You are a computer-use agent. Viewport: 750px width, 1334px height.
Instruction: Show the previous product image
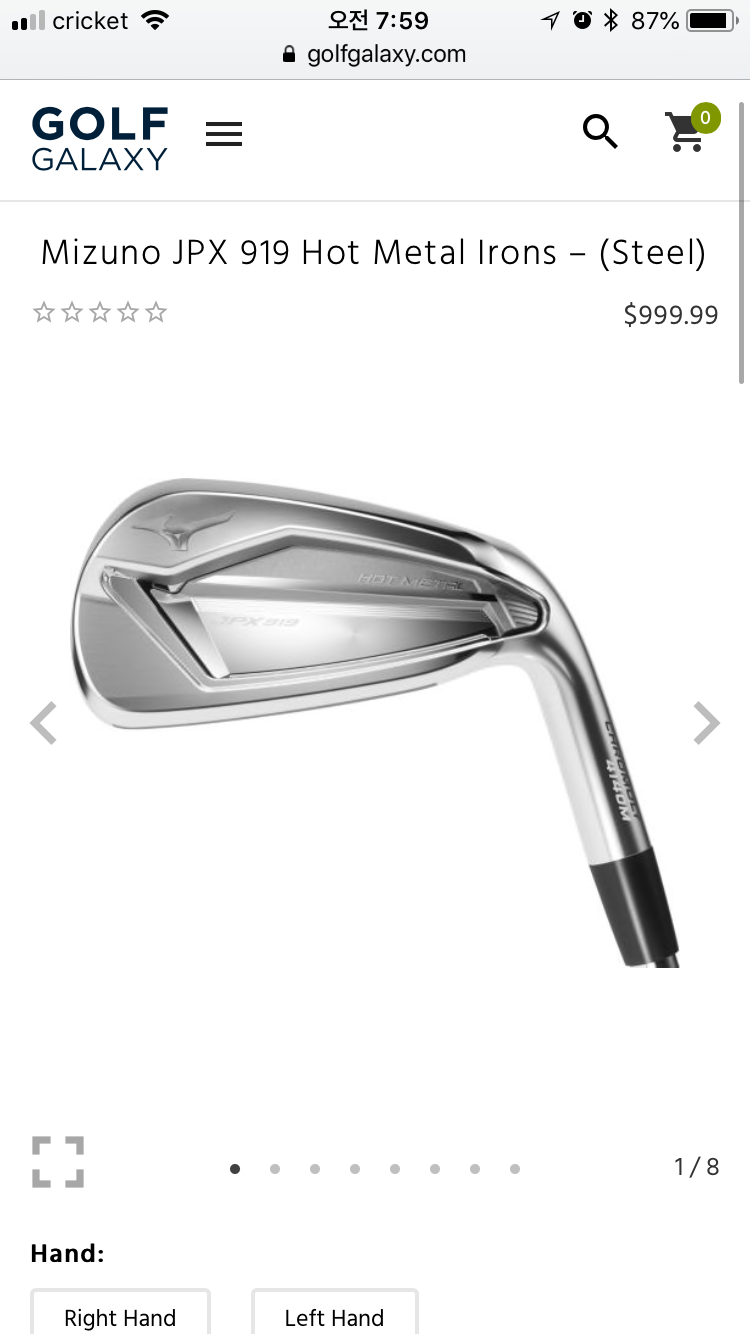click(x=44, y=723)
